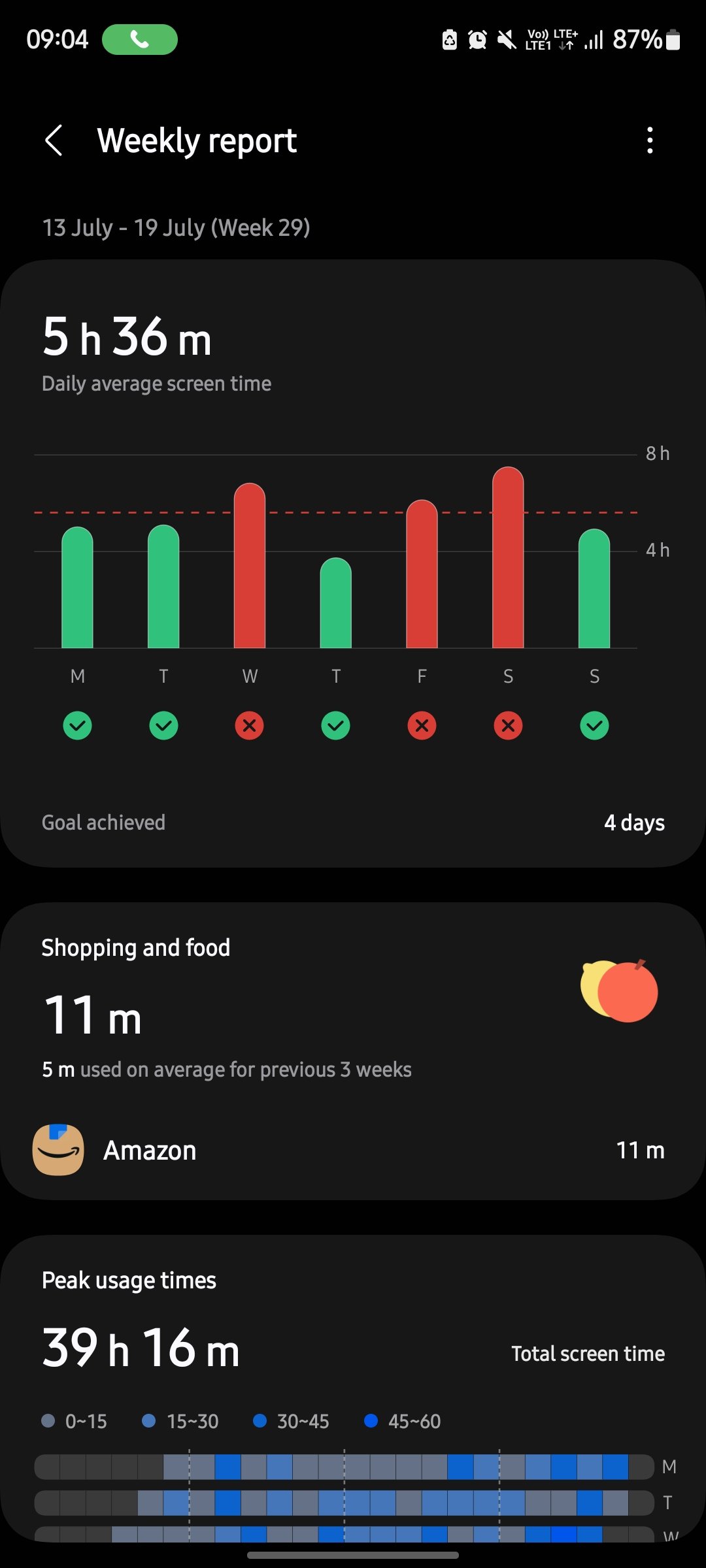Tap the green call-in-progress pill
706x1568 pixels.
[140, 40]
